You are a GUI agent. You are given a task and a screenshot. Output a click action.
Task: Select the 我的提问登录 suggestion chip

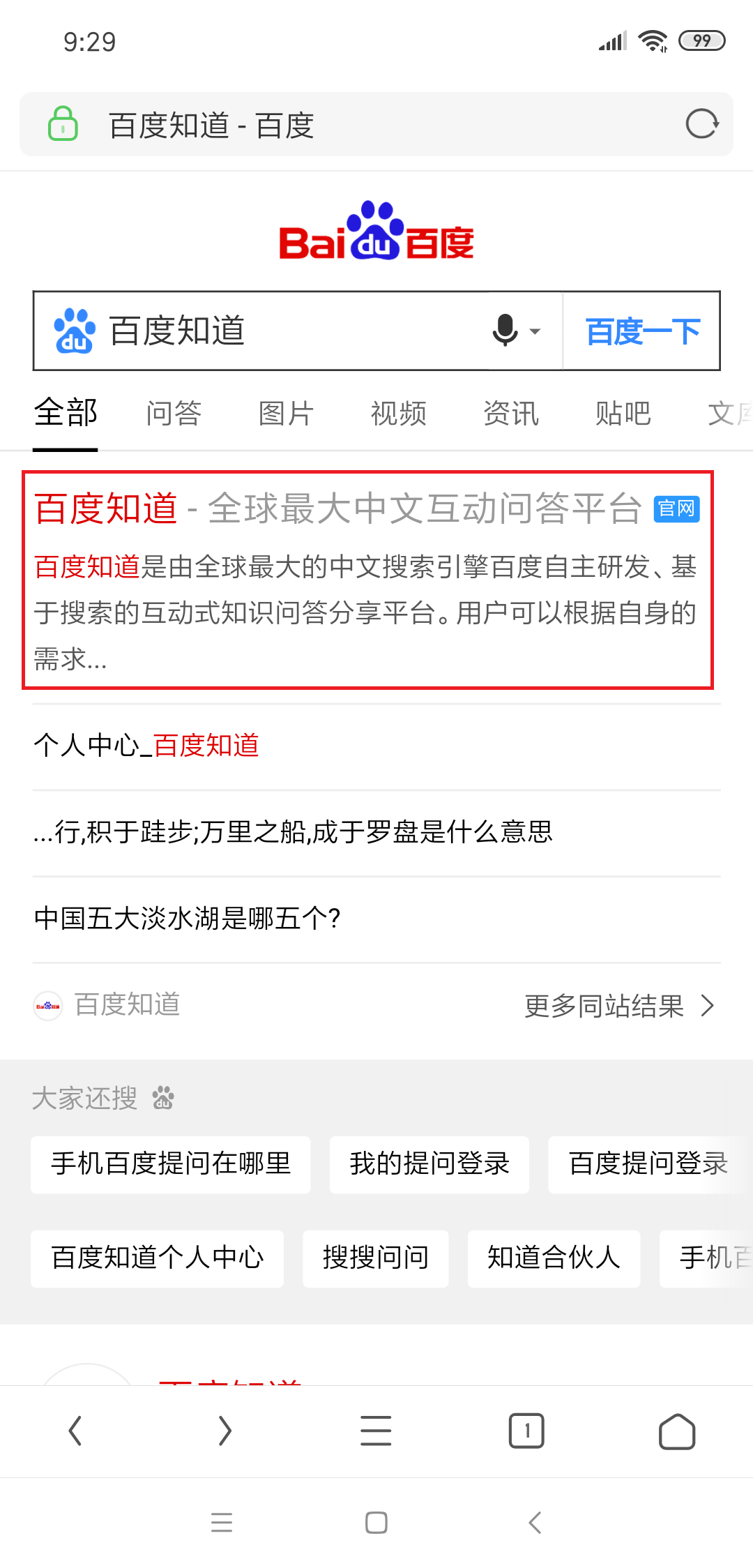[429, 1164]
